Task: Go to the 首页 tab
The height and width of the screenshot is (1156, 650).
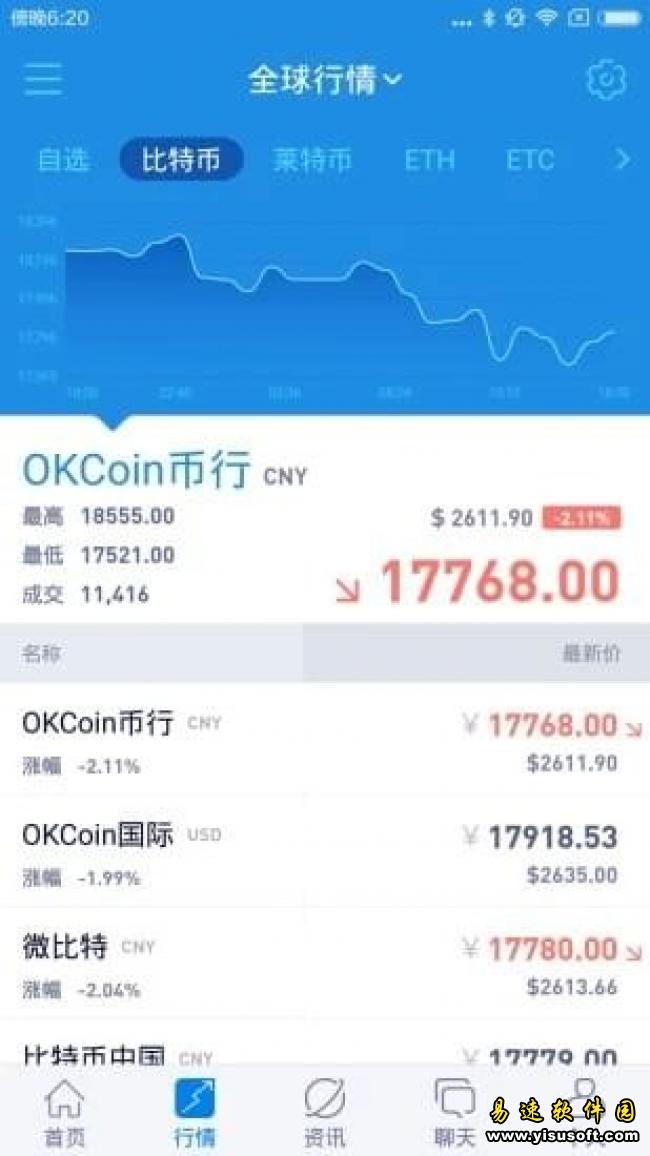Action: pos(65,1112)
